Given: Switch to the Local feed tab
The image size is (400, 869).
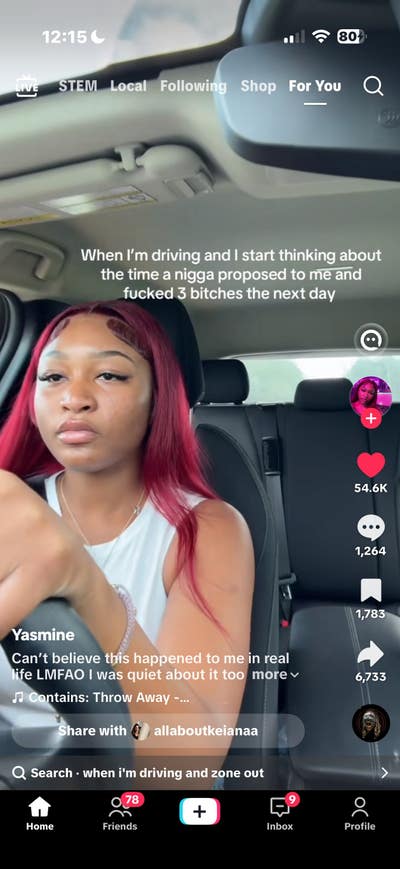Looking at the screenshot, I should (129, 86).
